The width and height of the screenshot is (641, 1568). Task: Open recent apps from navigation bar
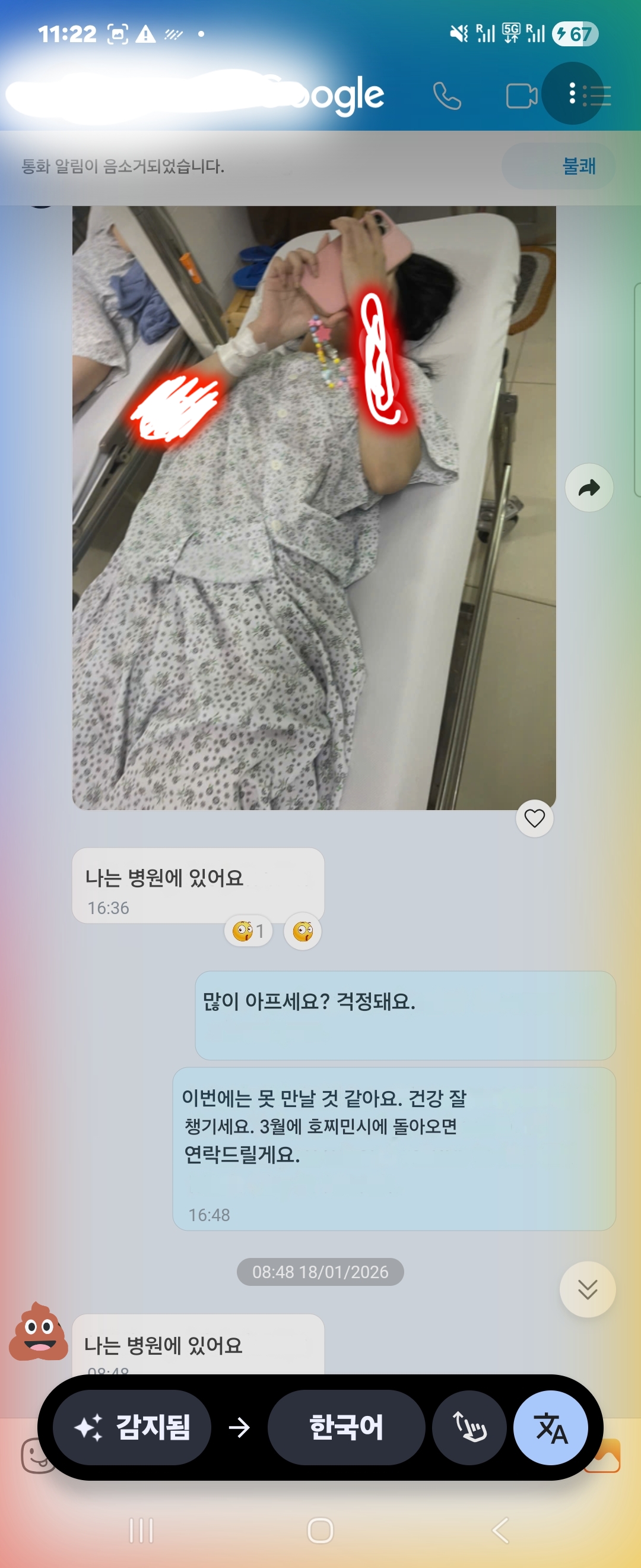click(x=141, y=1529)
